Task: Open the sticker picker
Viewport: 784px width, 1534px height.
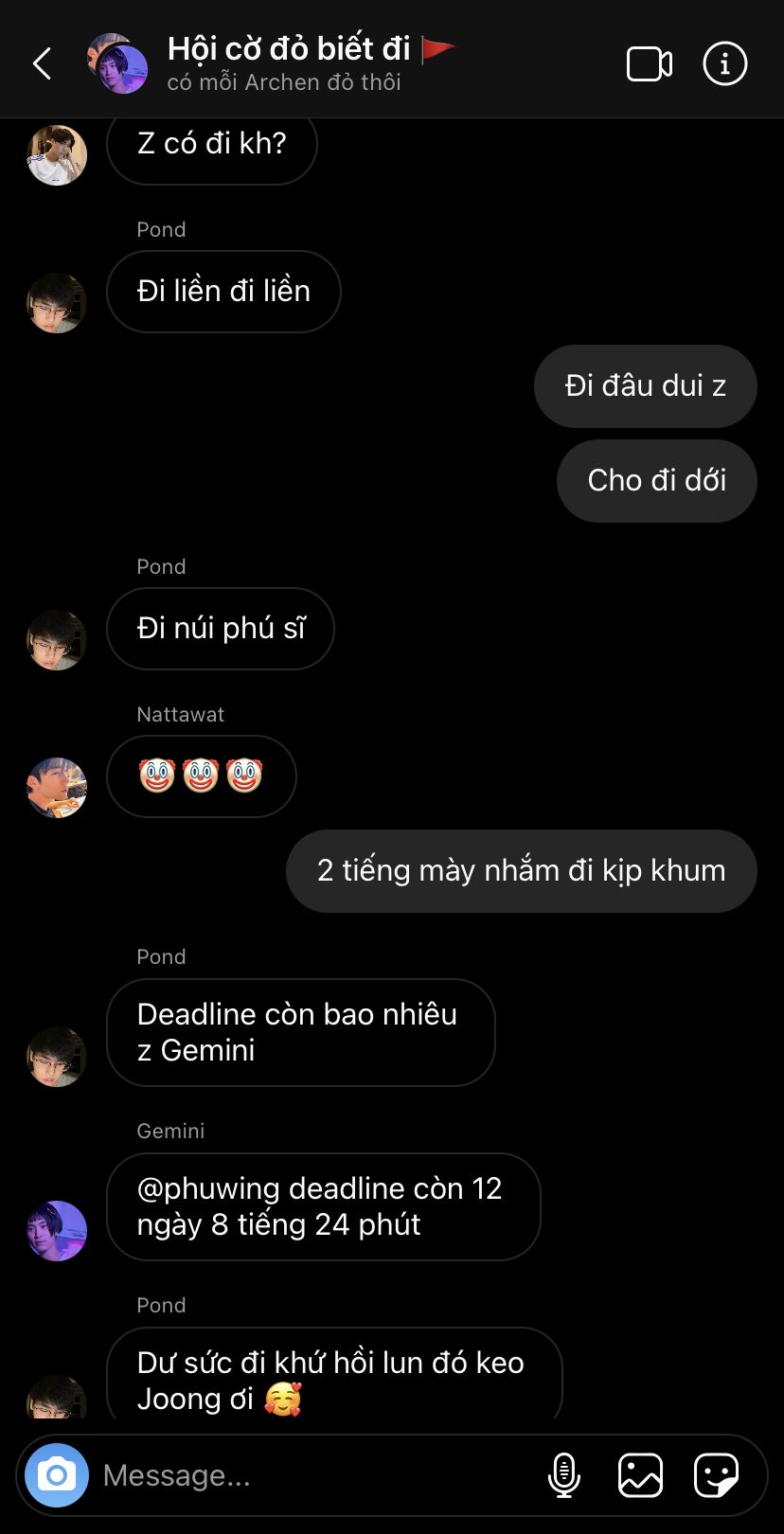Action: click(716, 1474)
